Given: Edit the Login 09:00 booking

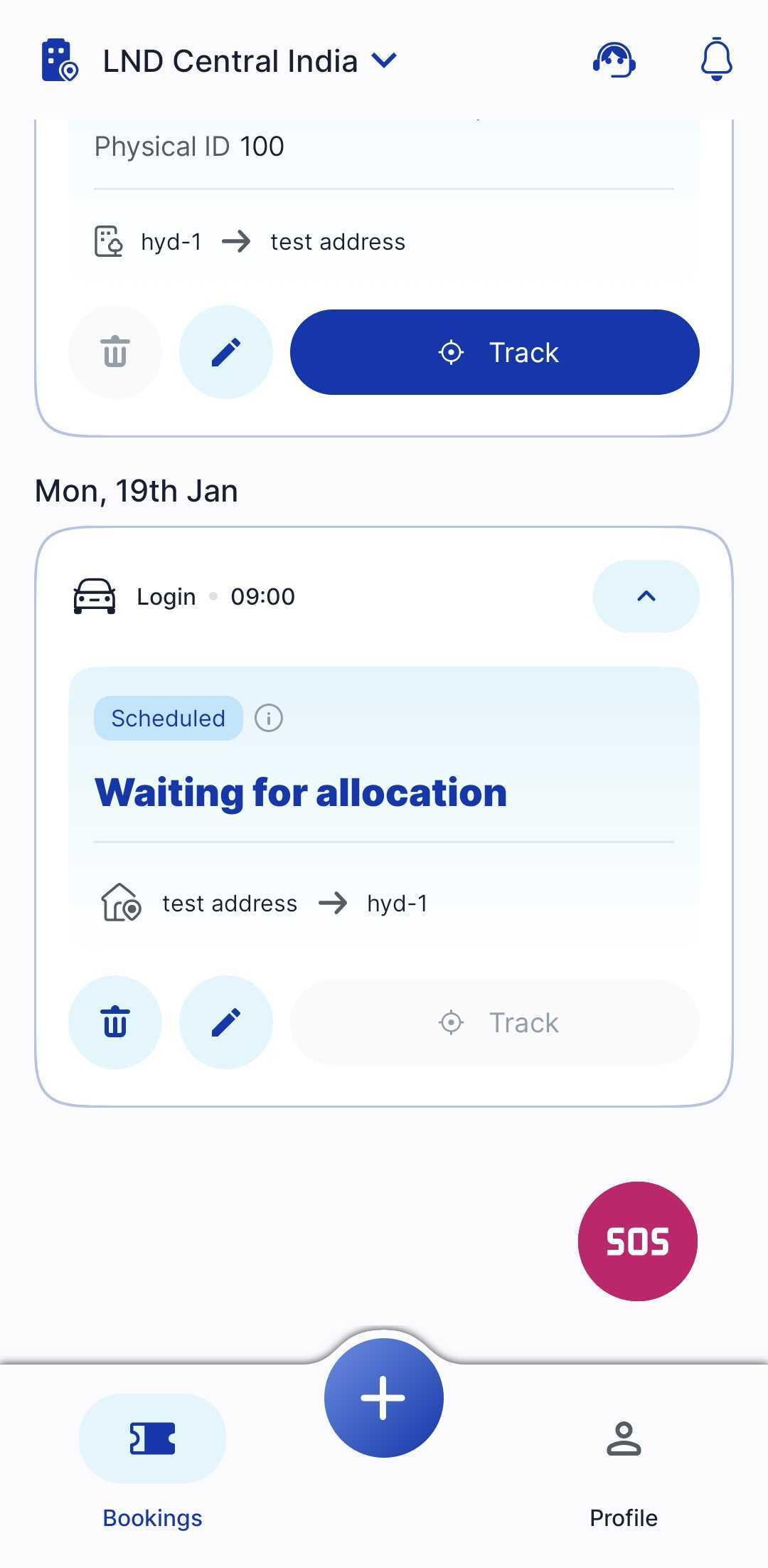Looking at the screenshot, I should click(226, 1022).
